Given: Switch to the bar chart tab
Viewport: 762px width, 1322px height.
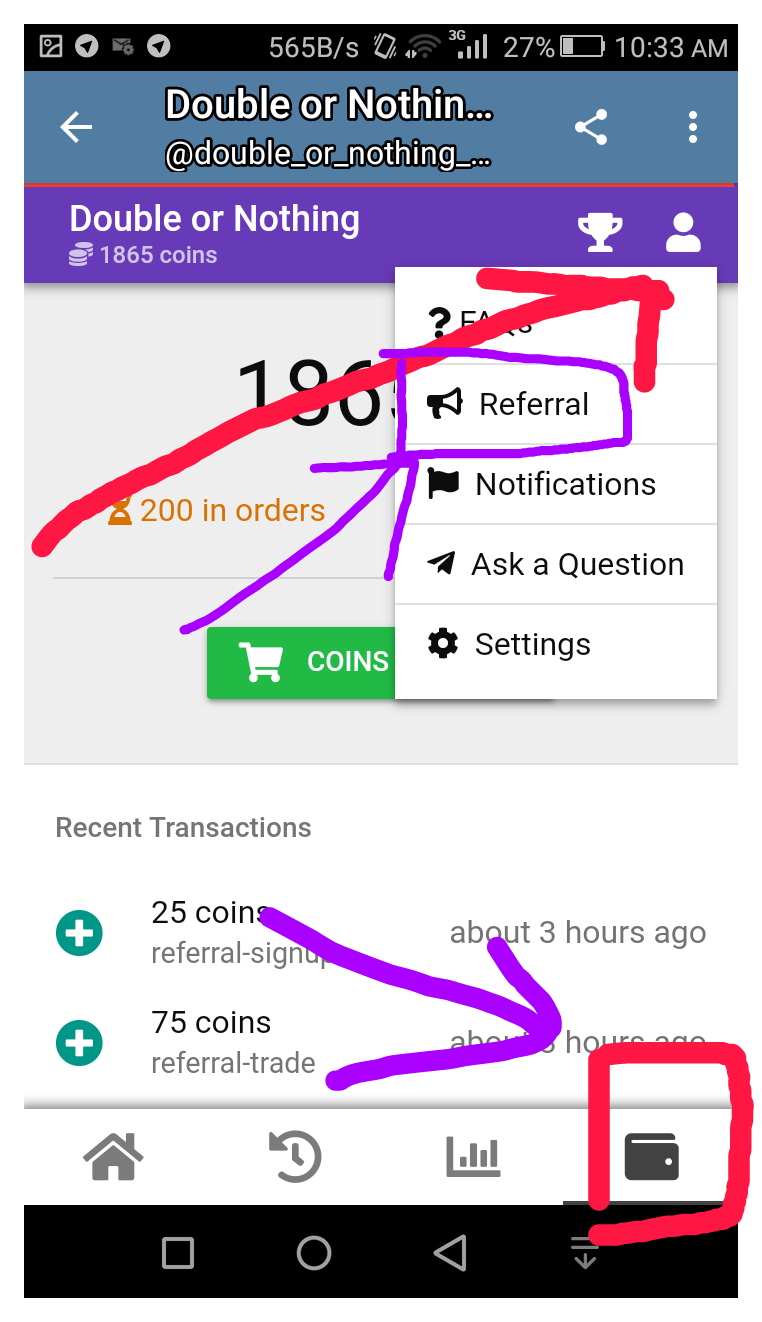Looking at the screenshot, I should point(473,1157).
